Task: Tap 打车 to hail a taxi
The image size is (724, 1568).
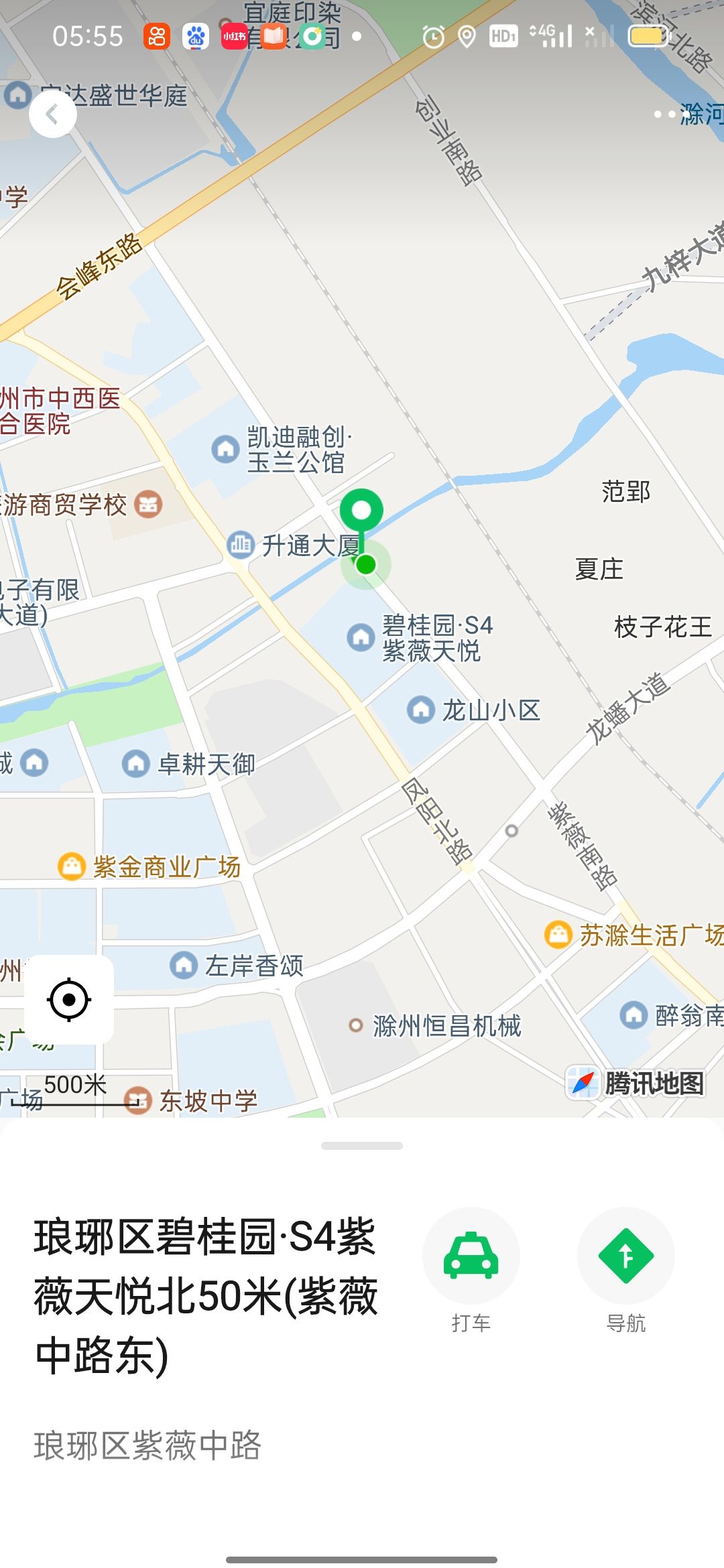Action: (471, 1255)
